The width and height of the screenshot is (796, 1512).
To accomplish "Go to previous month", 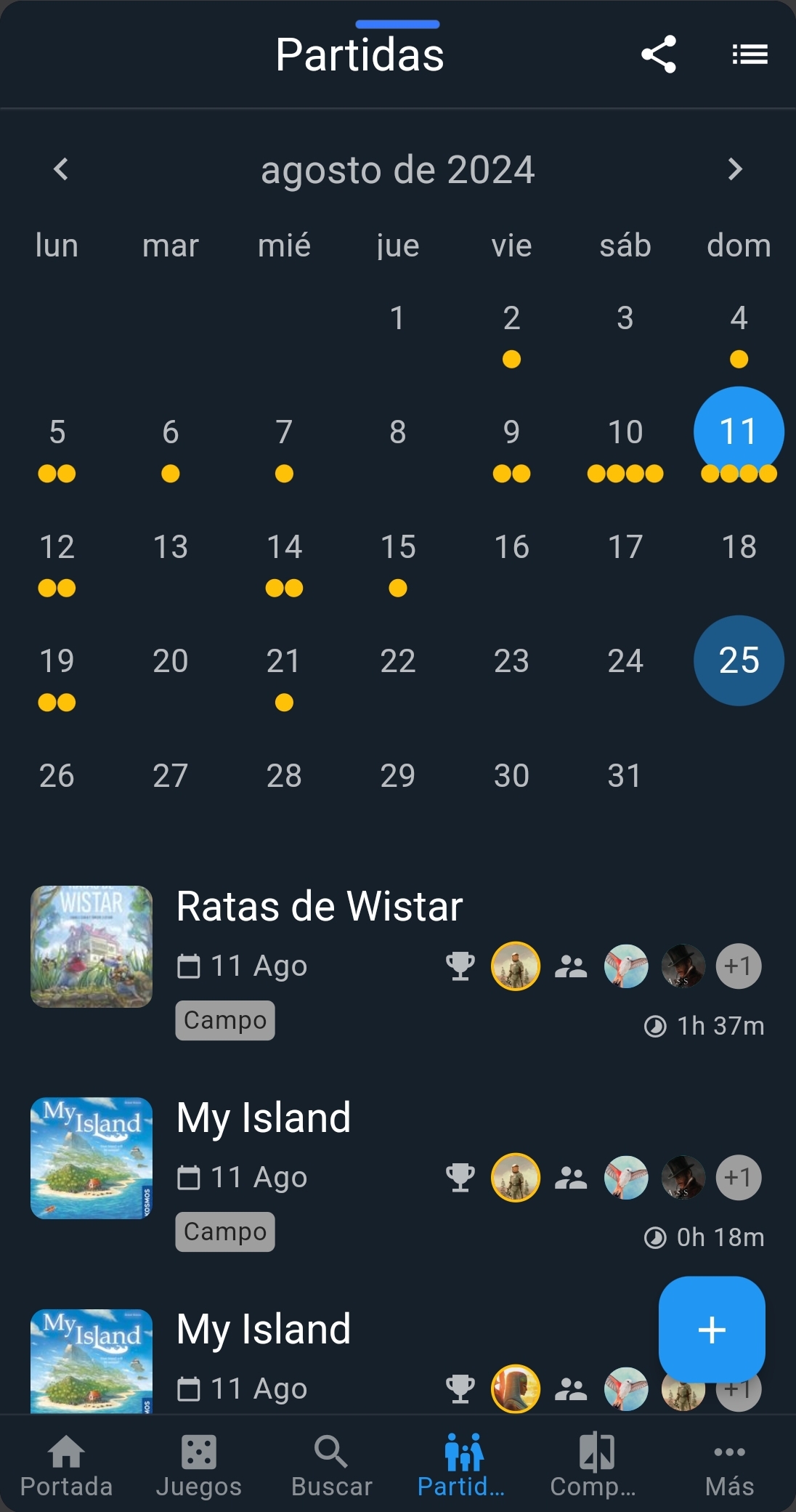I will [61, 169].
